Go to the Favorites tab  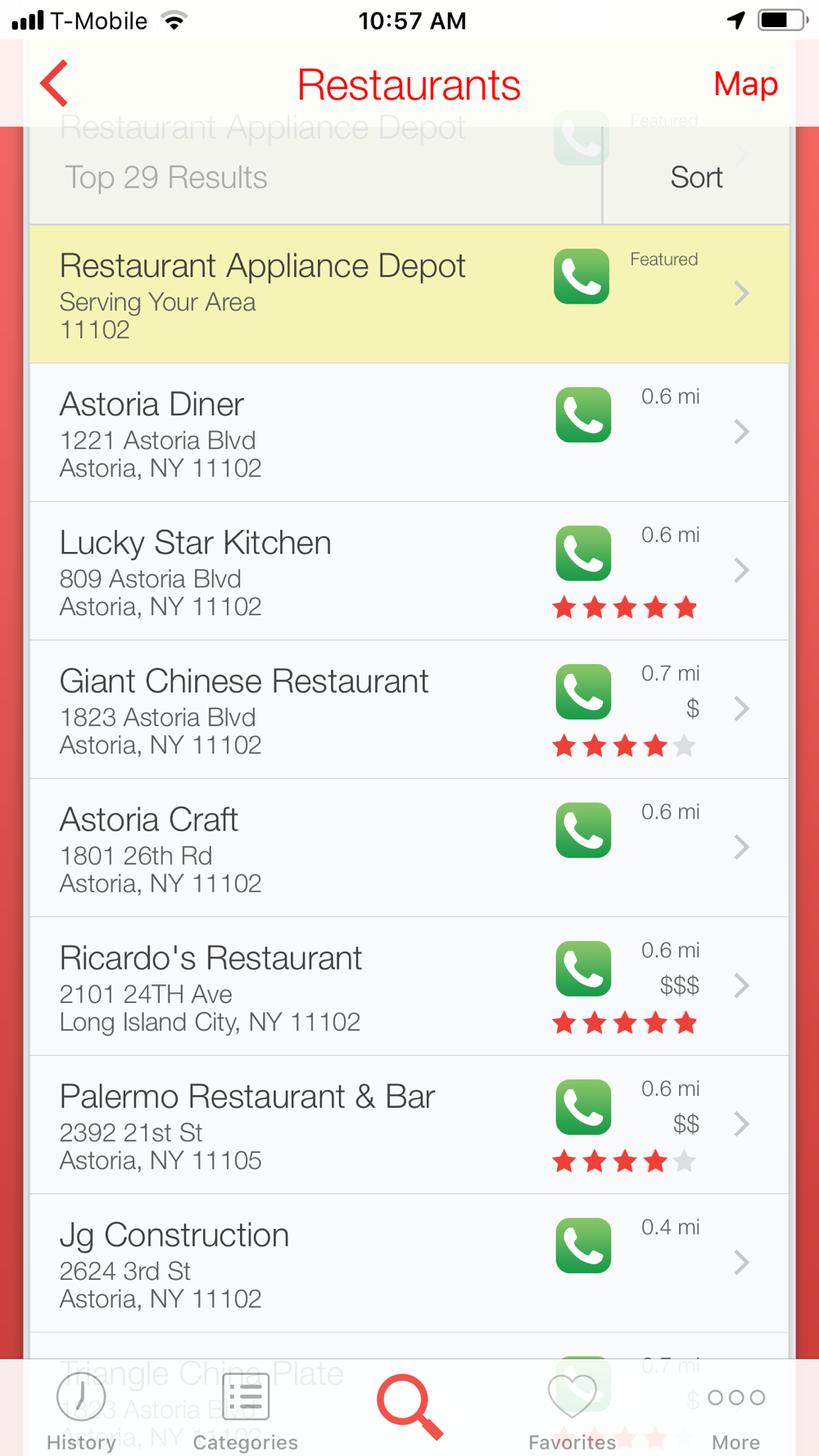point(572,1411)
